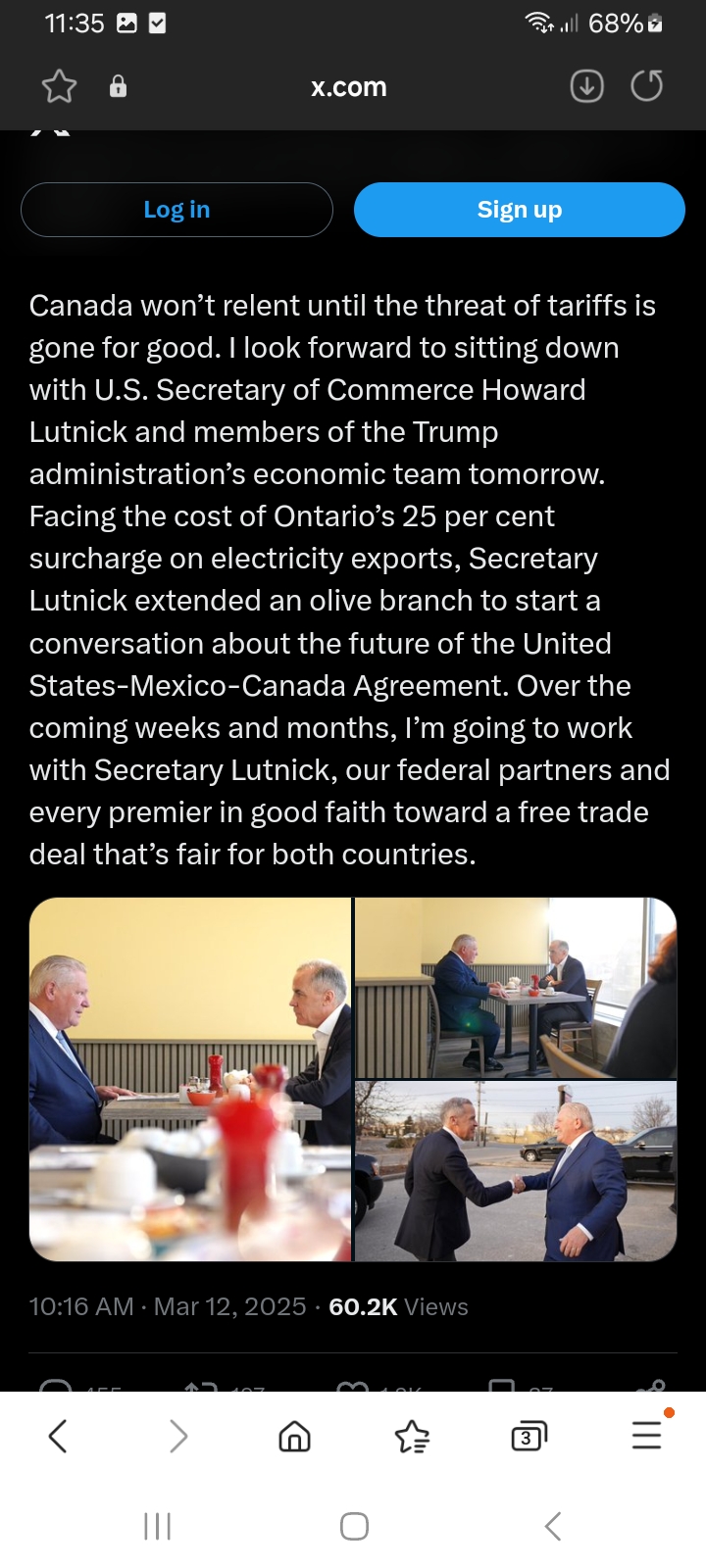Reload the x.com page
Image resolution: width=706 pixels, height=1568 pixels.
(x=647, y=86)
